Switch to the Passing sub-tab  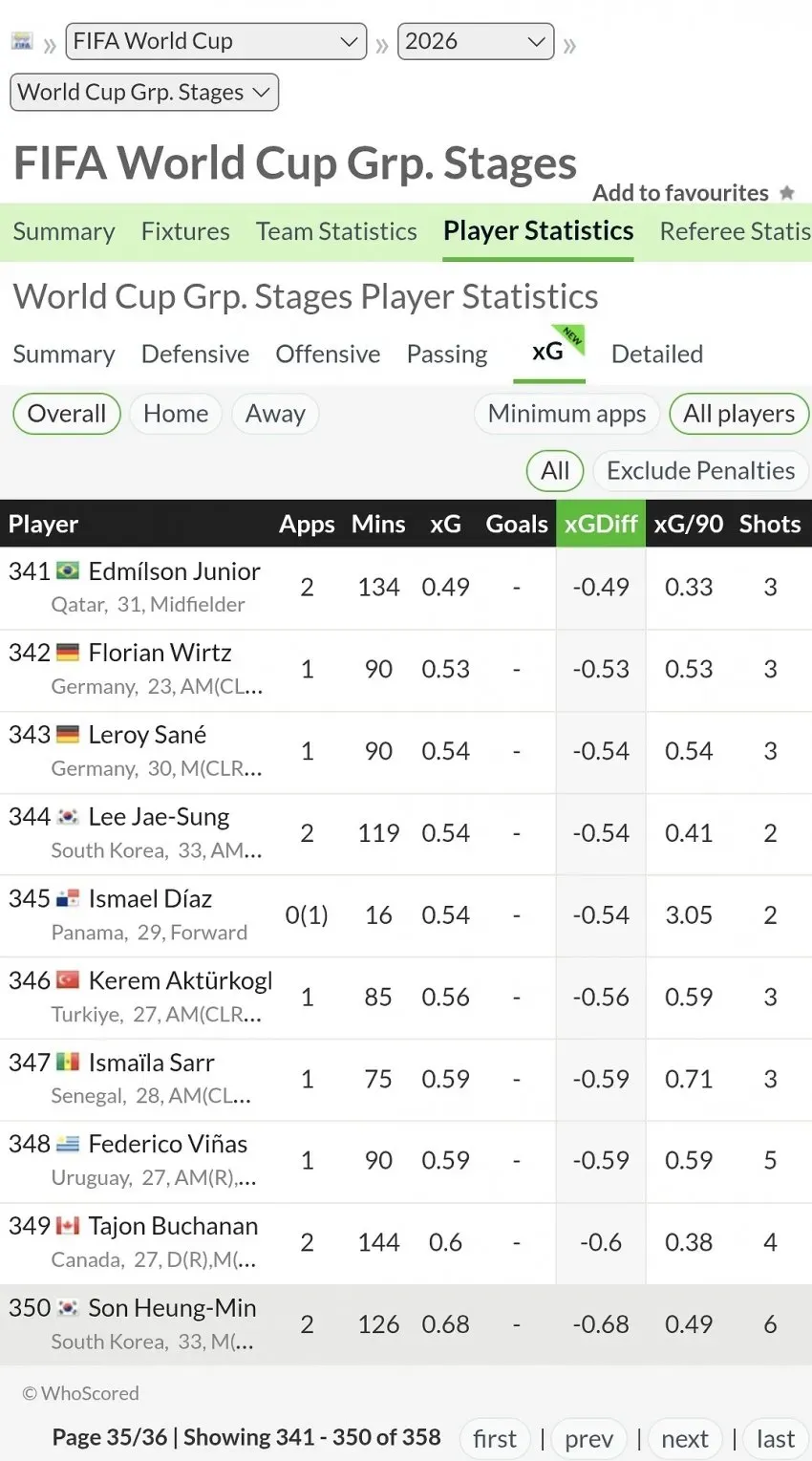pos(447,354)
